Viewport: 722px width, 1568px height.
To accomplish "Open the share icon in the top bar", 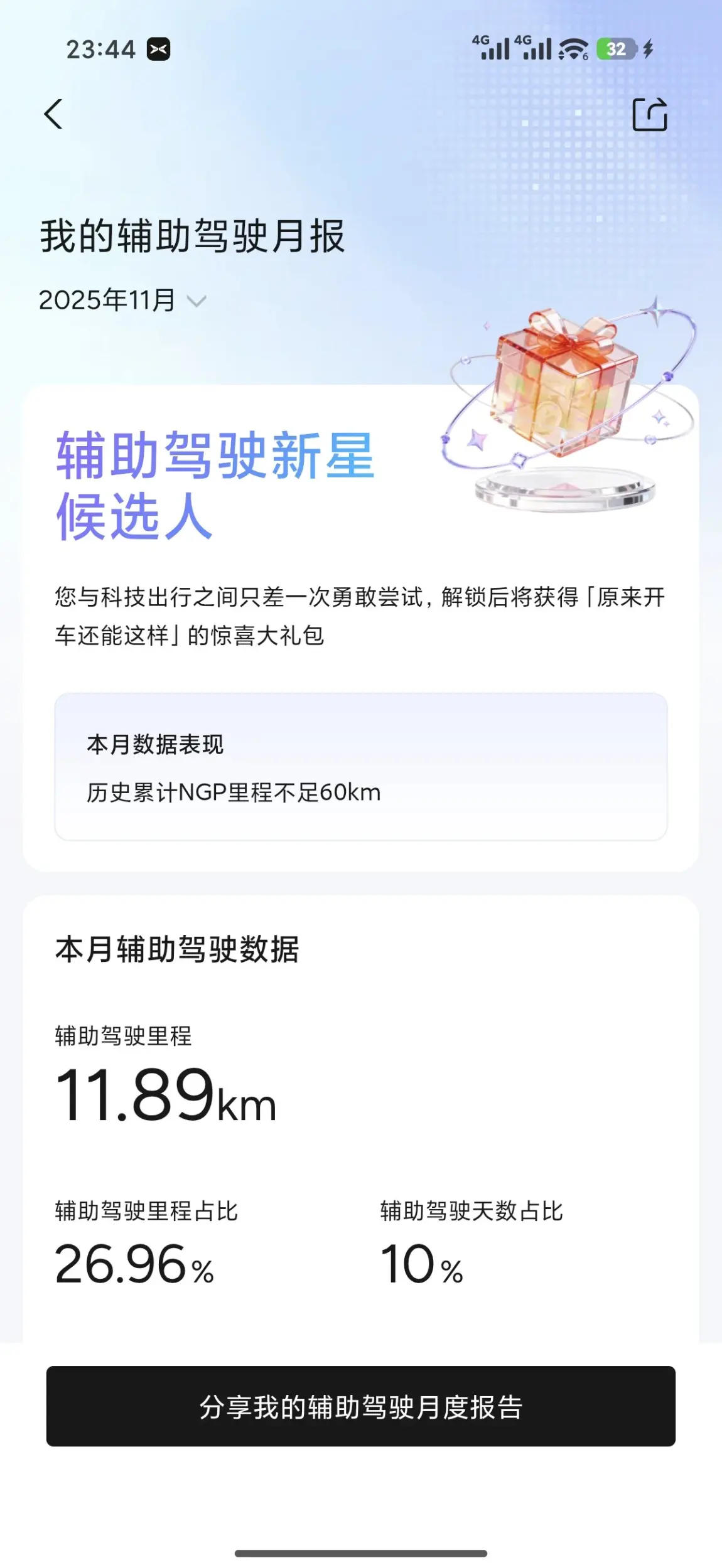I will (649, 114).
